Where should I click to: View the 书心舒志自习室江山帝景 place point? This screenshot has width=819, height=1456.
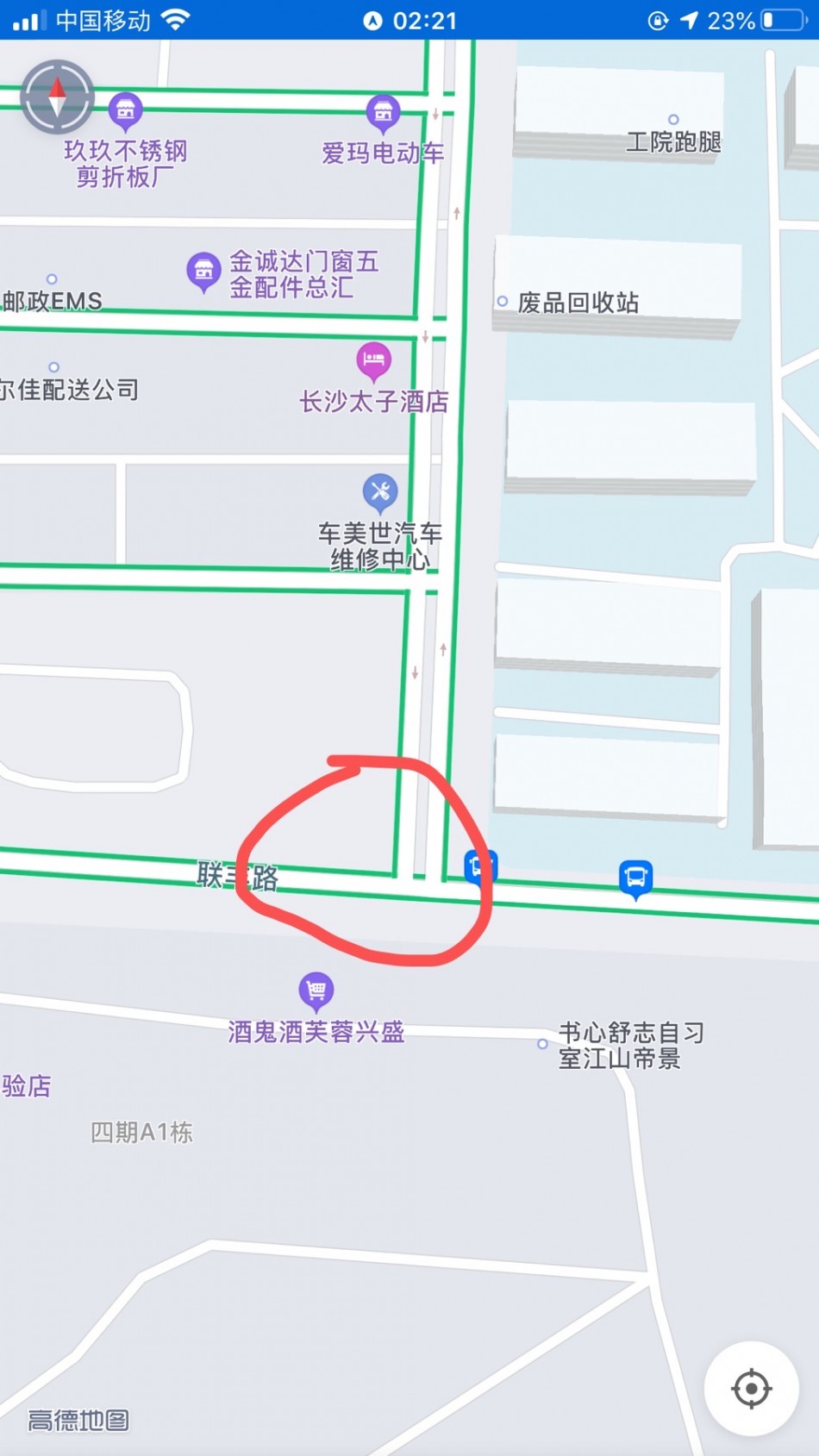click(x=542, y=1044)
